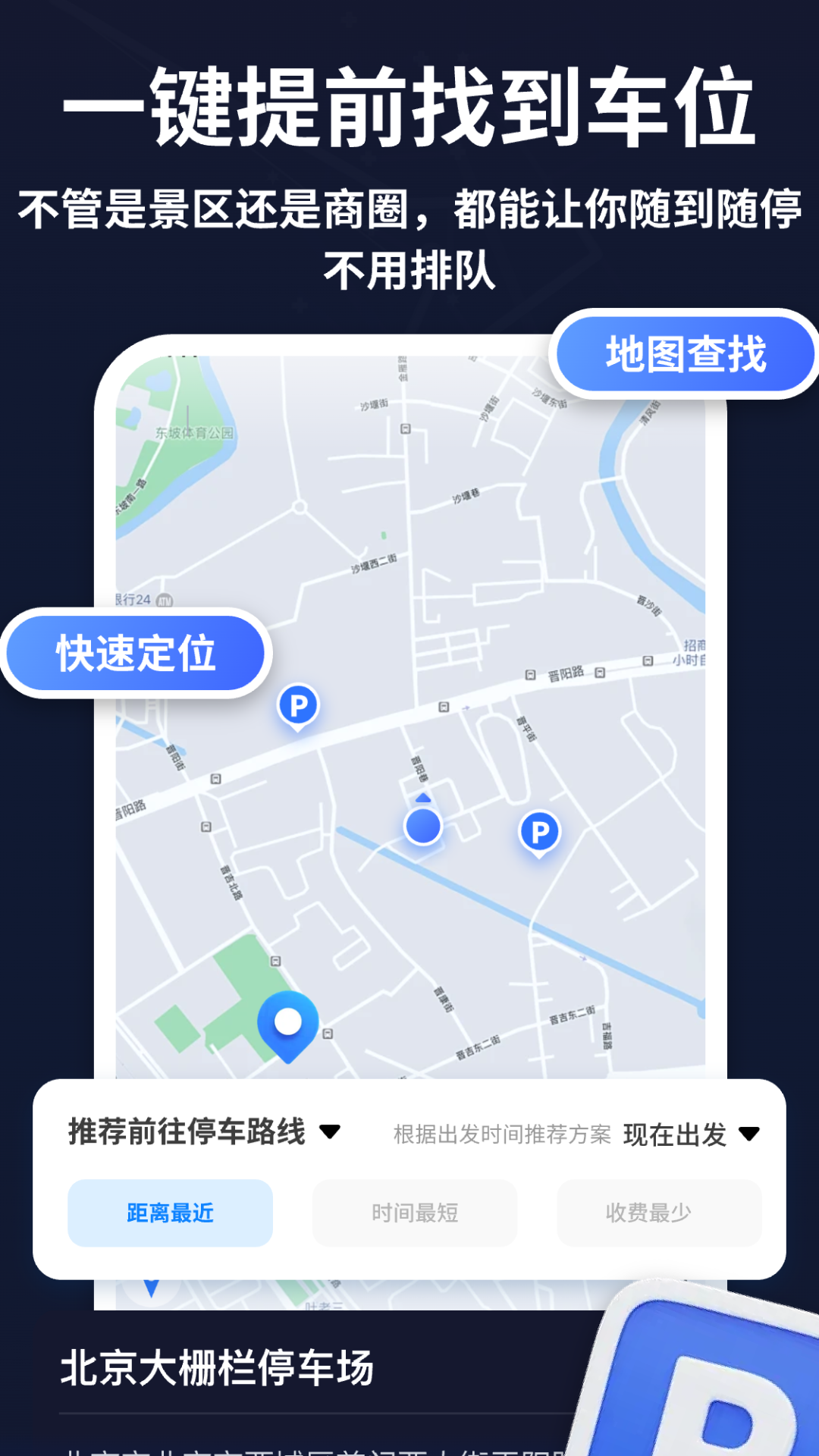Choose the 收费最少 option
Viewport: 819px width, 1456px height.
click(x=659, y=1213)
